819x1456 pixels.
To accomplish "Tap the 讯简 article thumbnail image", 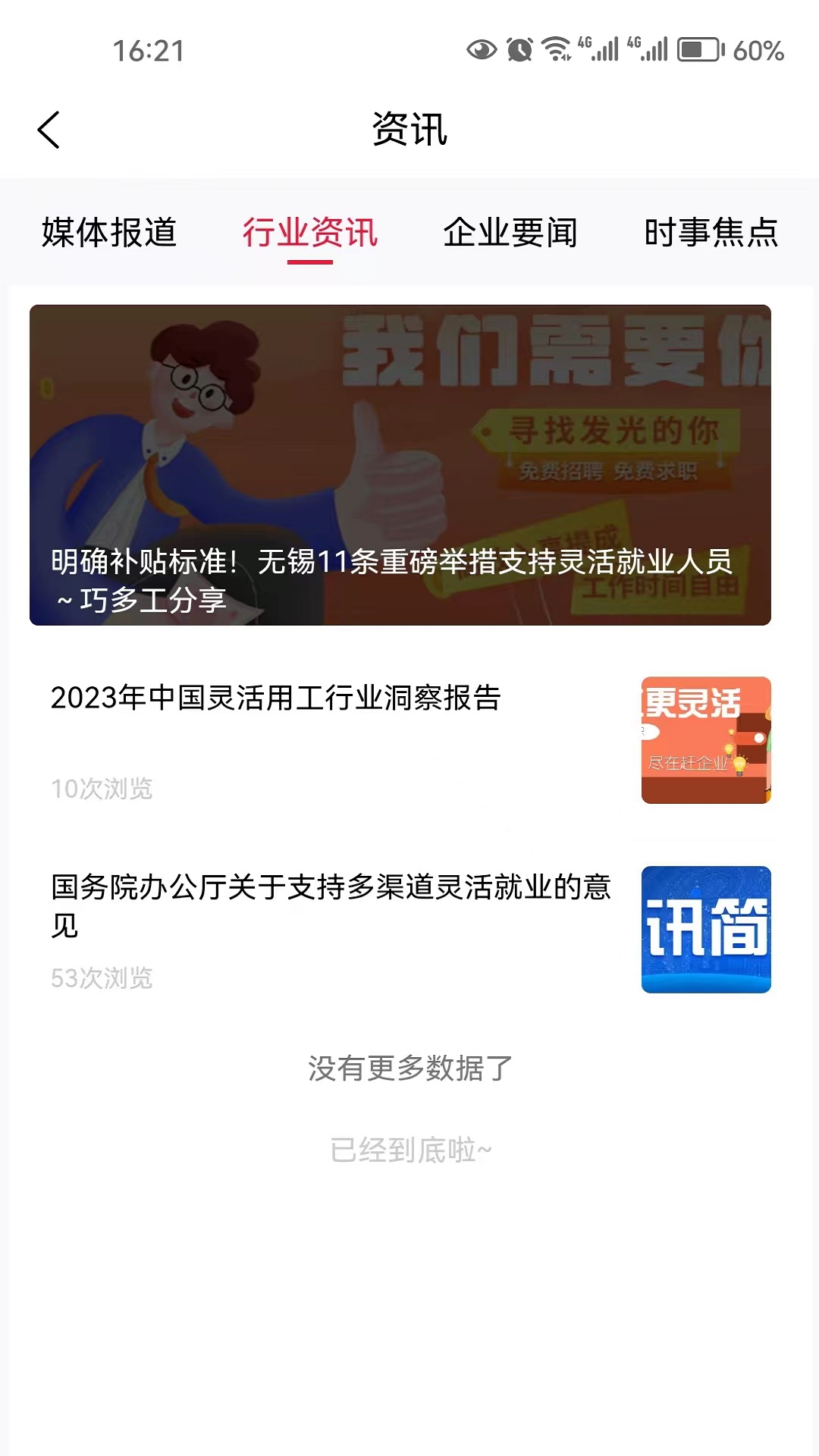I will [706, 931].
